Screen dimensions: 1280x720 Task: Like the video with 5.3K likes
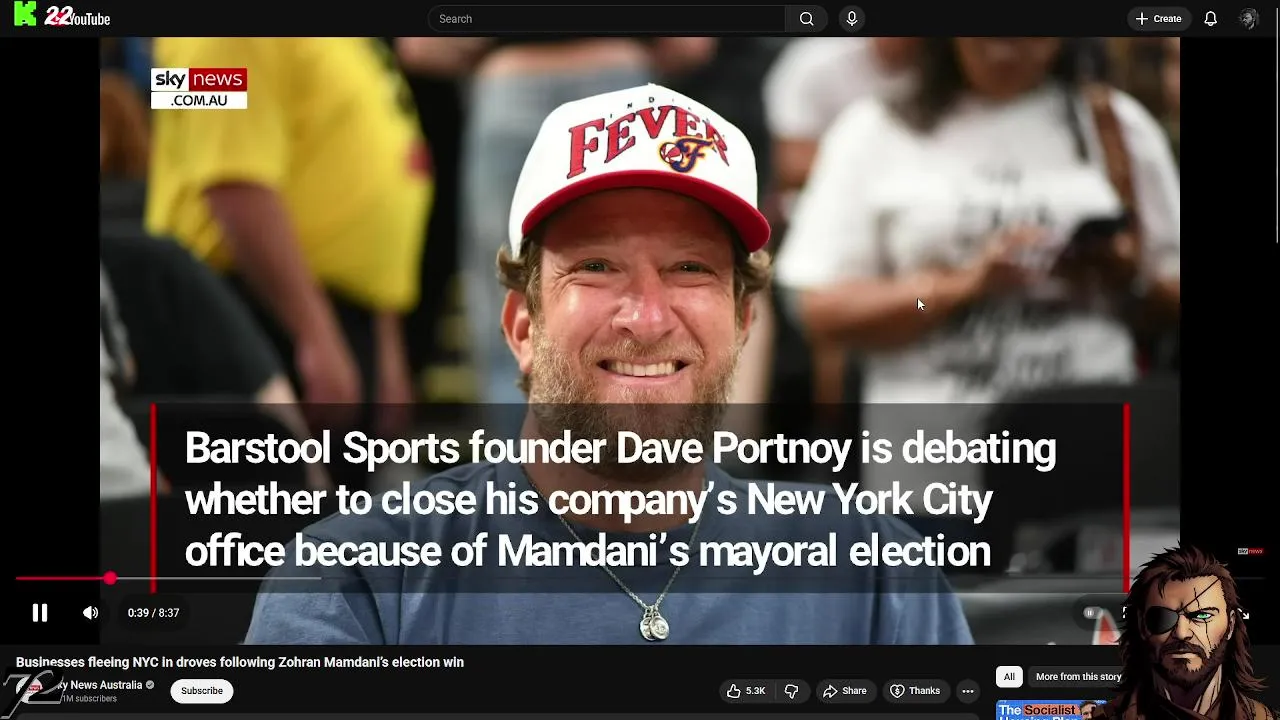coord(746,691)
